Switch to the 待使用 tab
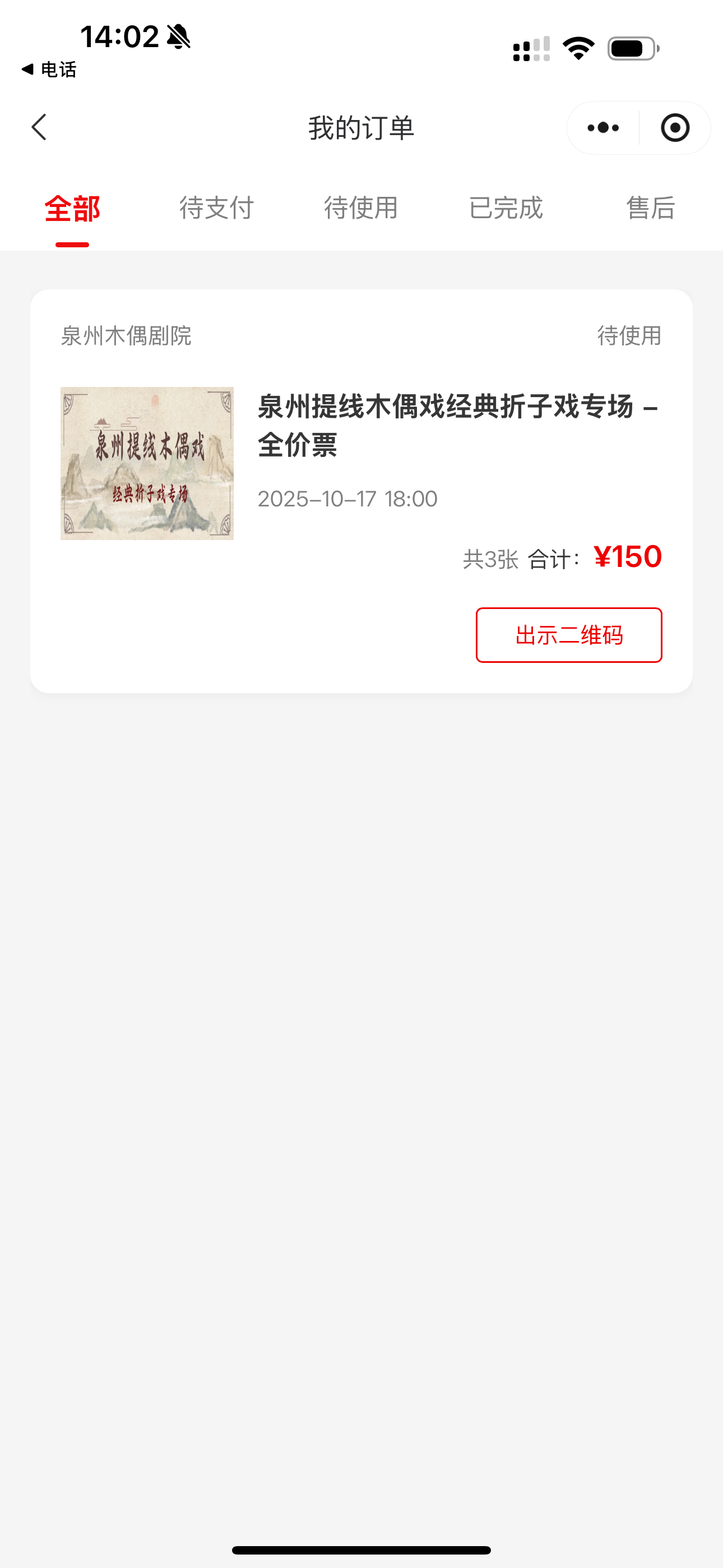Screen dimensions: 723x1568 [x=361, y=208]
